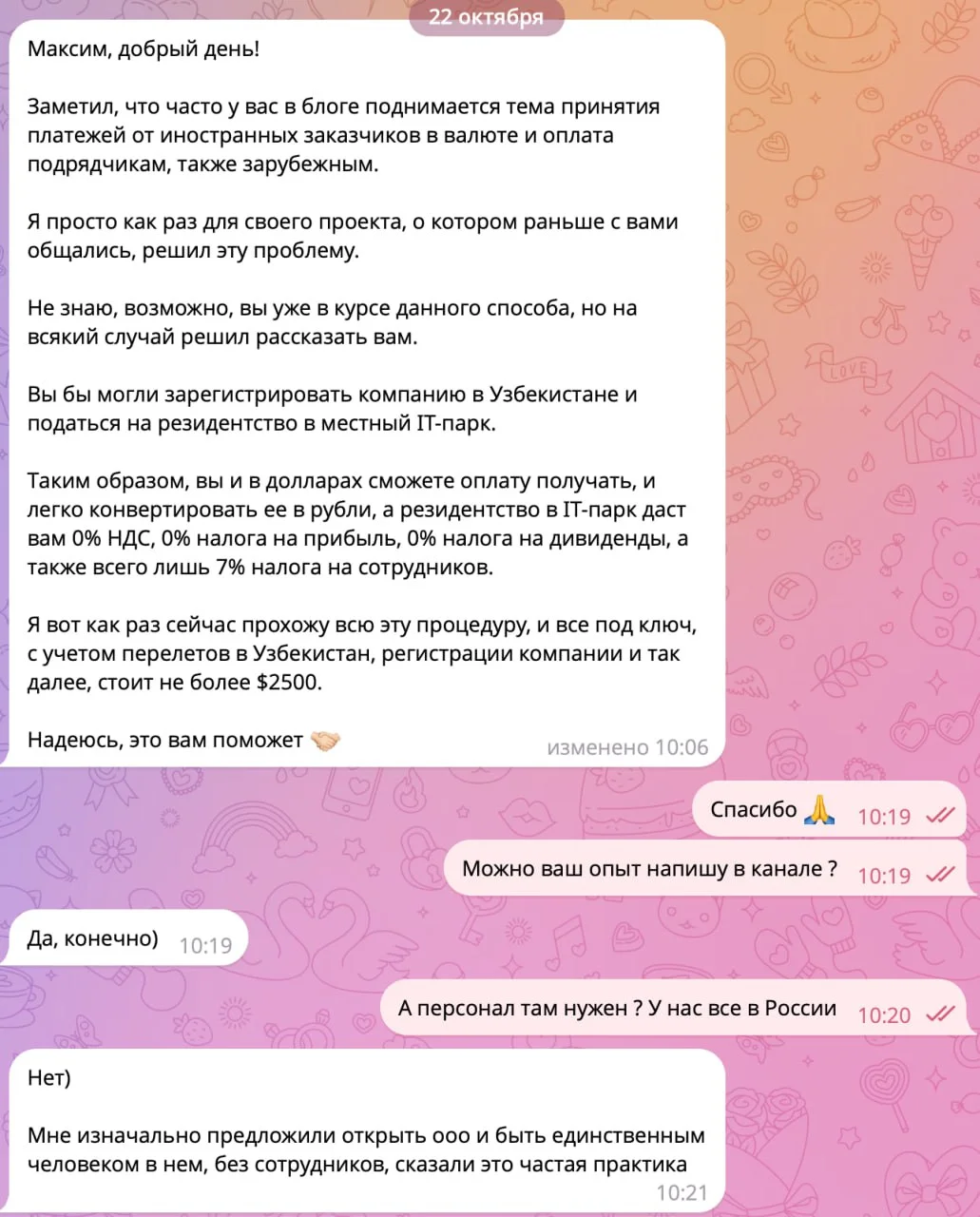980x1217 pixels.
Task: Tap the Да, конечно) reply bubble
Action: pos(124,939)
